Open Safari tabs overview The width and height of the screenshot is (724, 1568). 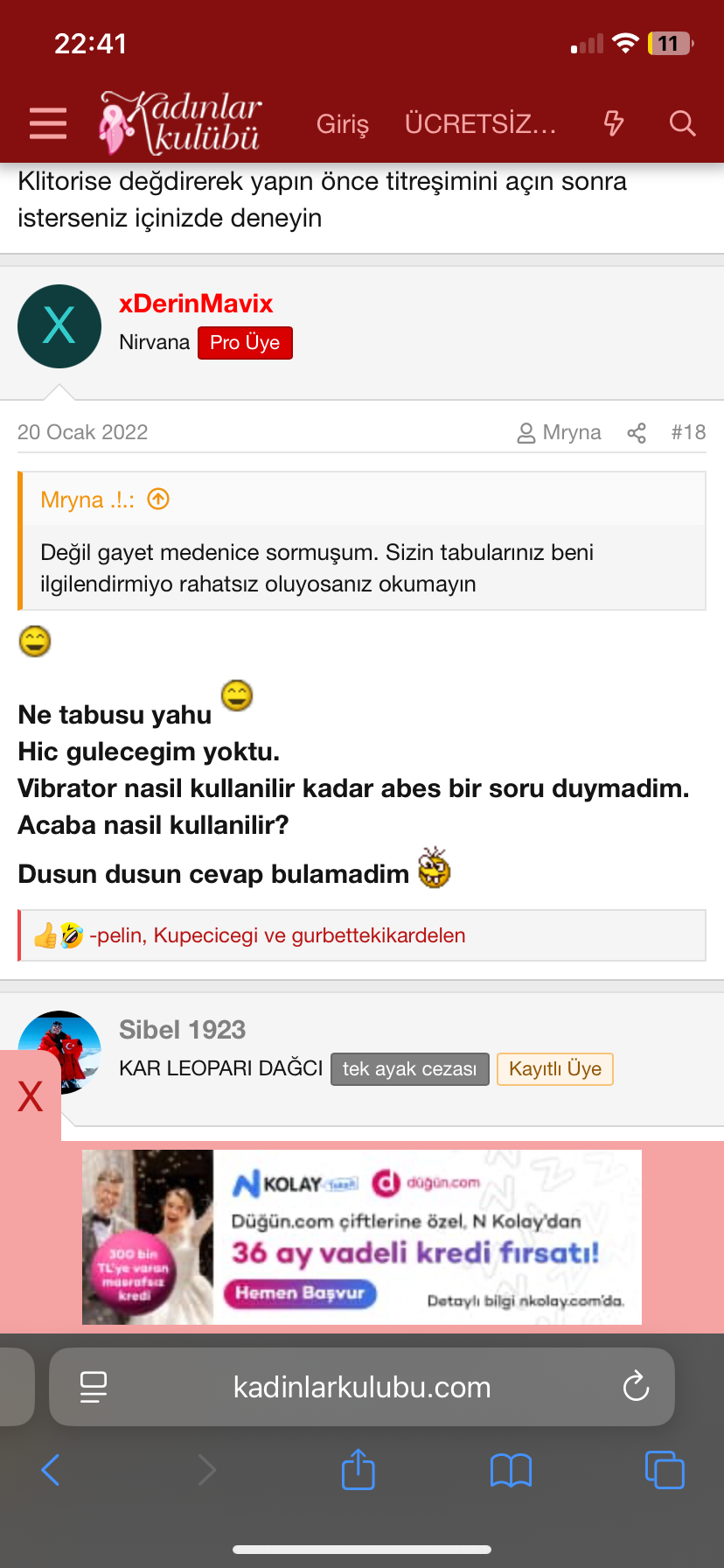(665, 1470)
